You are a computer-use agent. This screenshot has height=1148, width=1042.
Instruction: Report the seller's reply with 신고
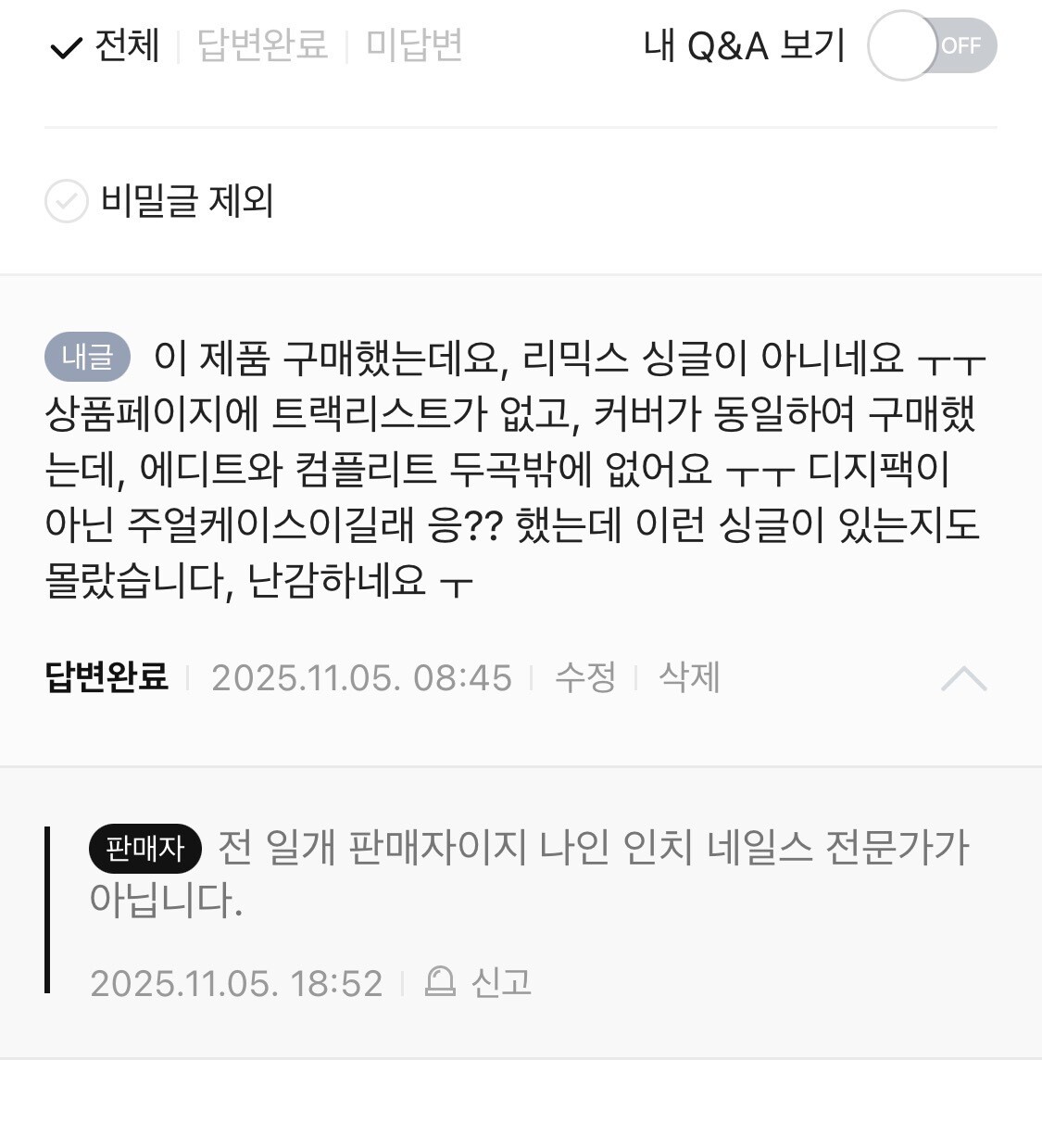(479, 982)
